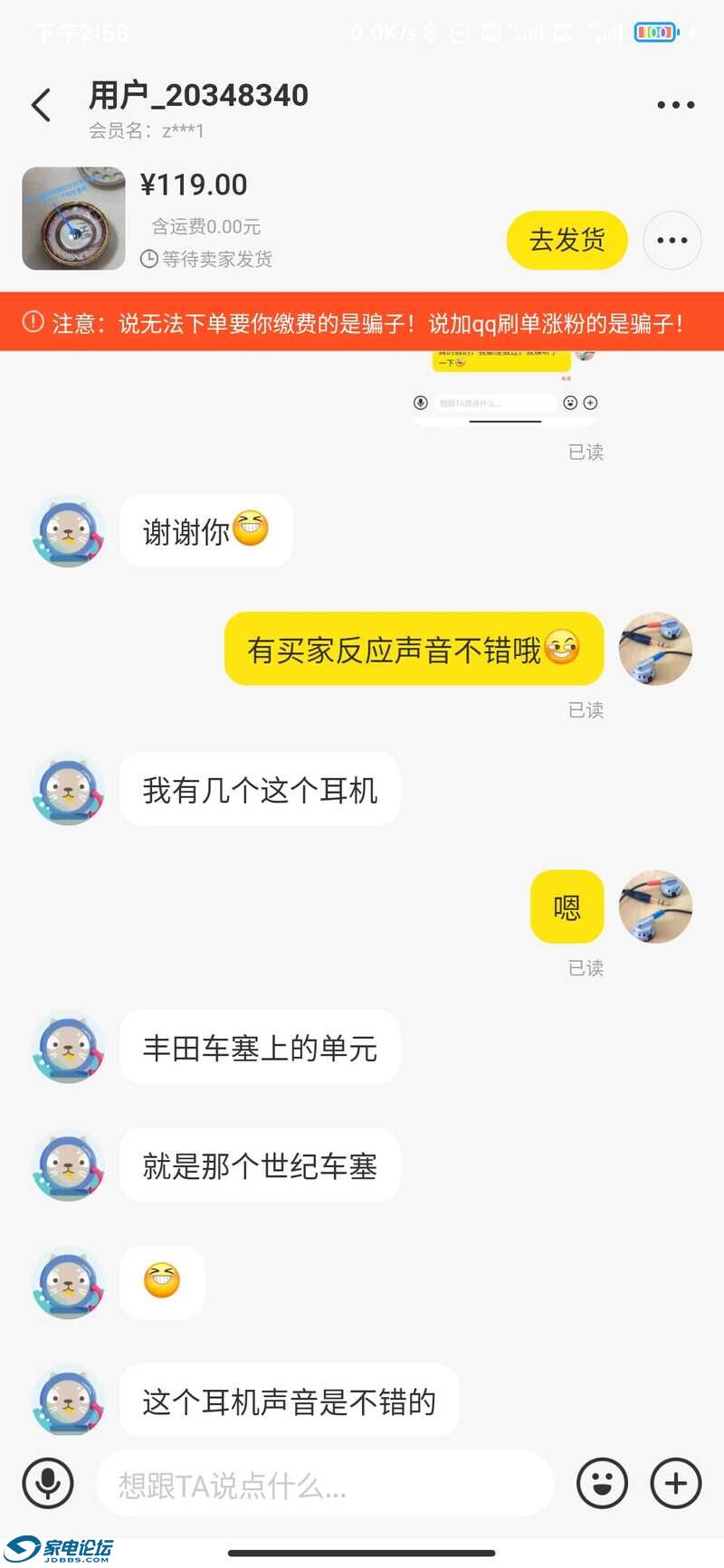Viewport: 724px width, 1568px height.
Task: View the ¥119.00 product thumbnail
Action: click(73, 217)
